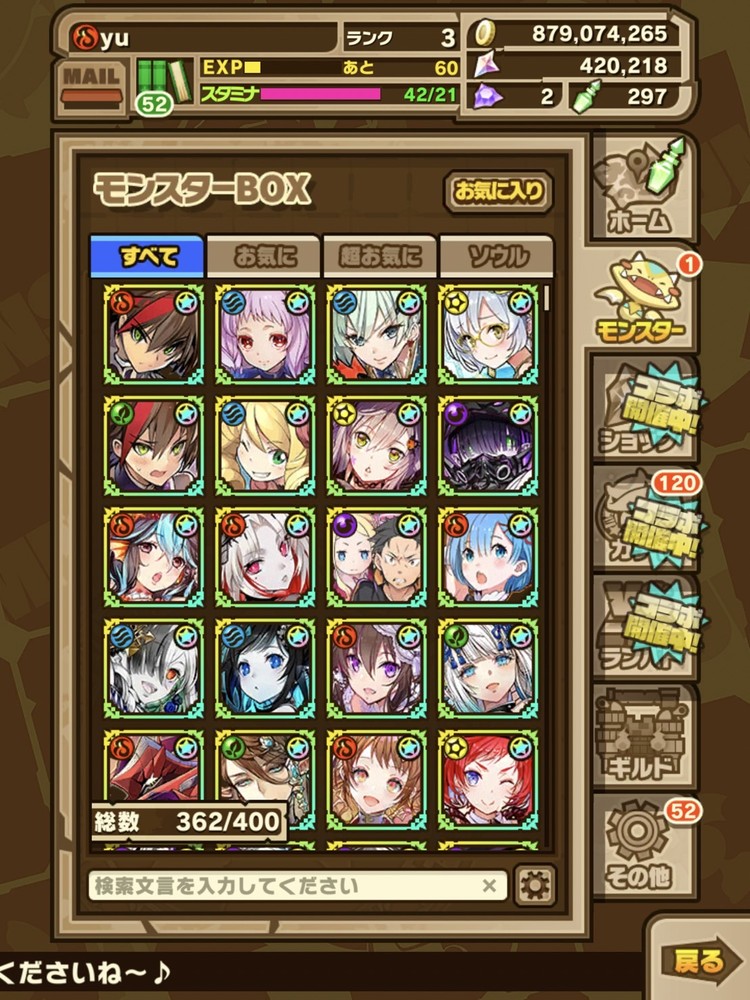Focus the monster search text field
Viewport: 750px width, 1000px height.
click(x=280, y=886)
